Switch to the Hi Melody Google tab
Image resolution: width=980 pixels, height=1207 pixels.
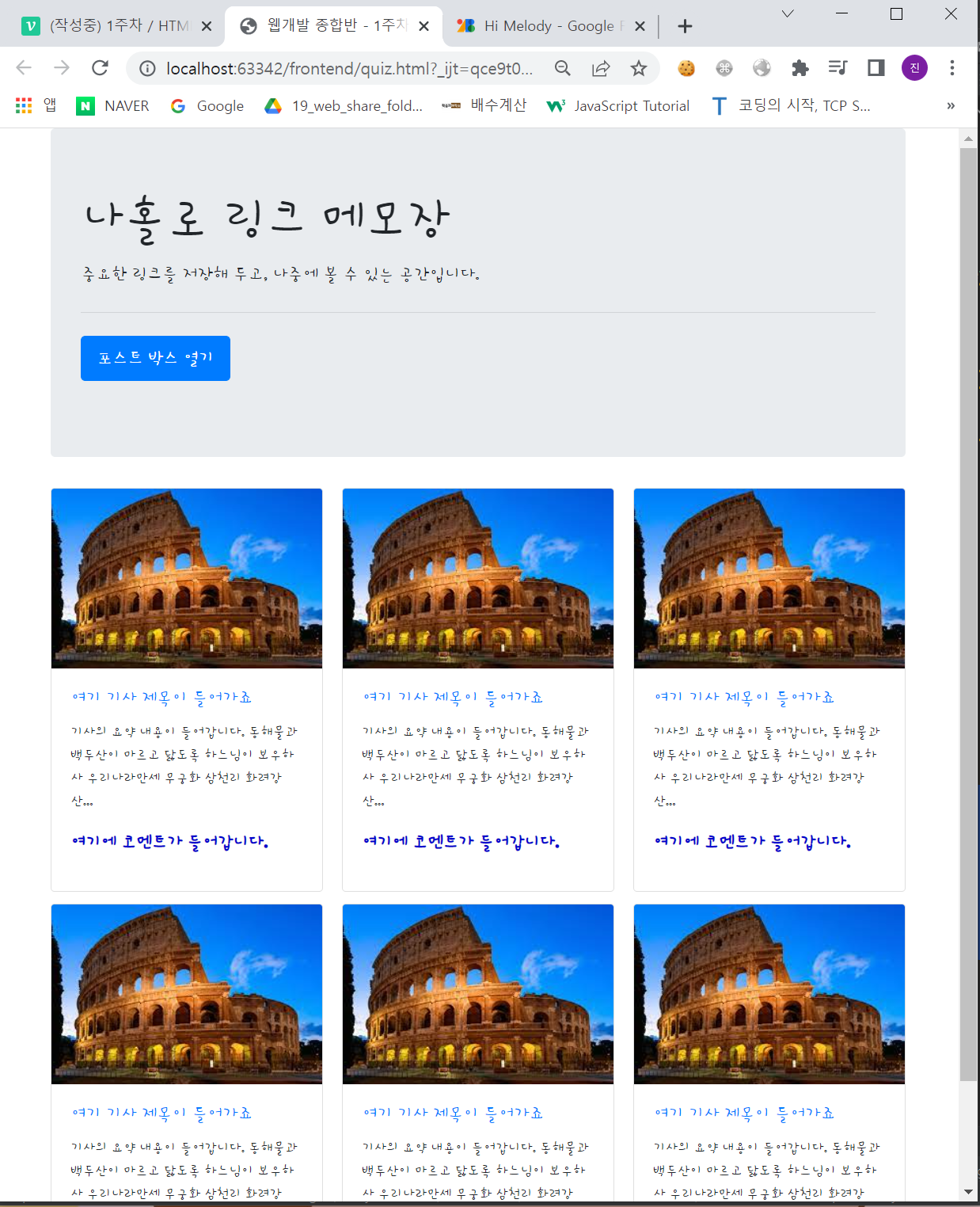[x=546, y=26]
